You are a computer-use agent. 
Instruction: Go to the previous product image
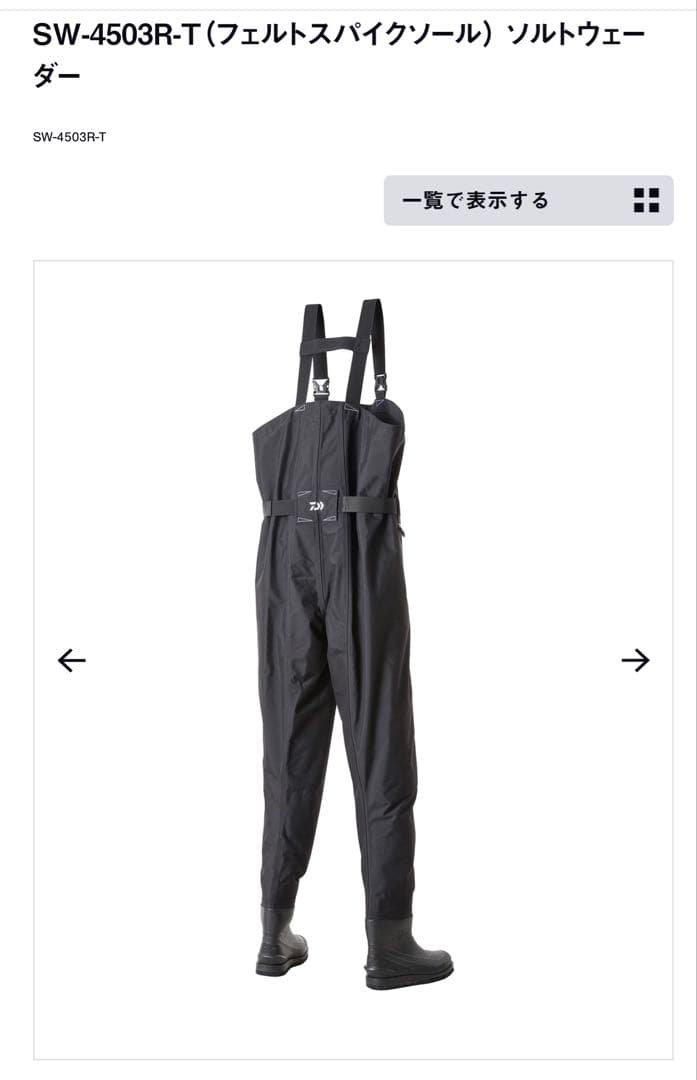[72, 660]
